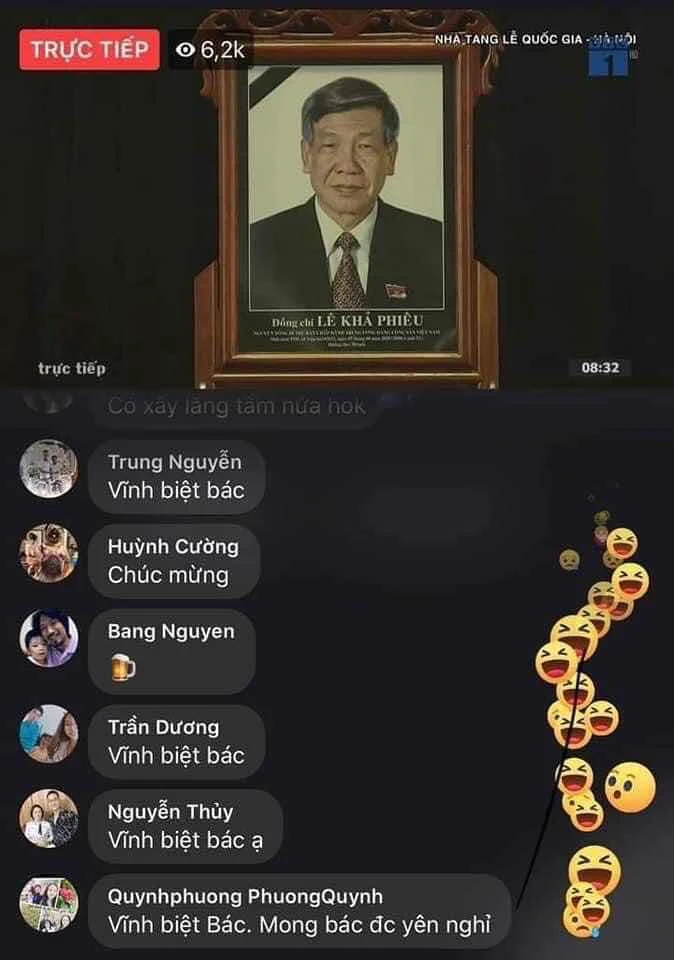Tap Nguyễn Thủy's avatar
Viewport: 674px width, 960px height.
pos(49,819)
